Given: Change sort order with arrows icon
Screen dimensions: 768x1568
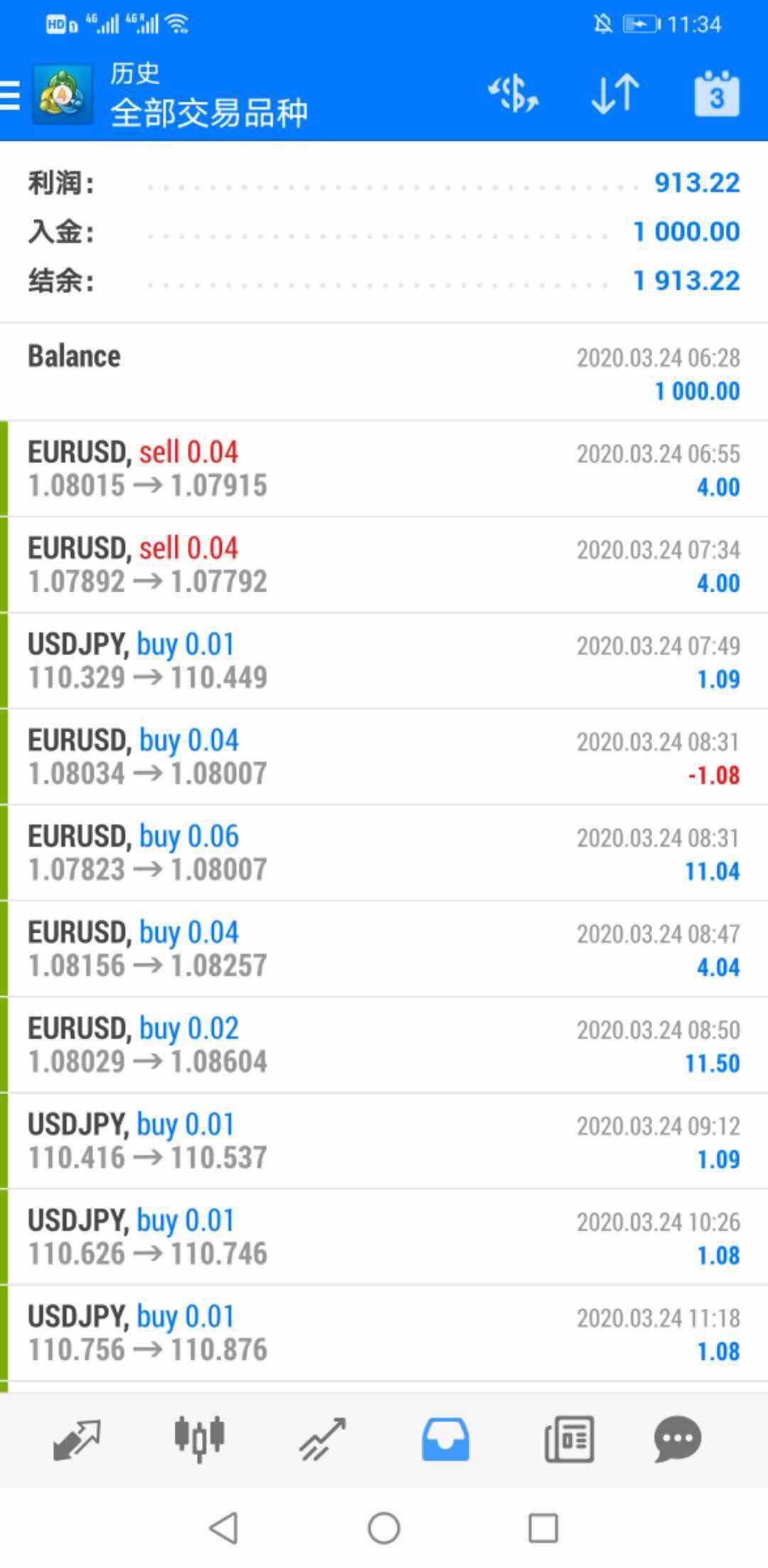Looking at the screenshot, I should tap(615, 95).
